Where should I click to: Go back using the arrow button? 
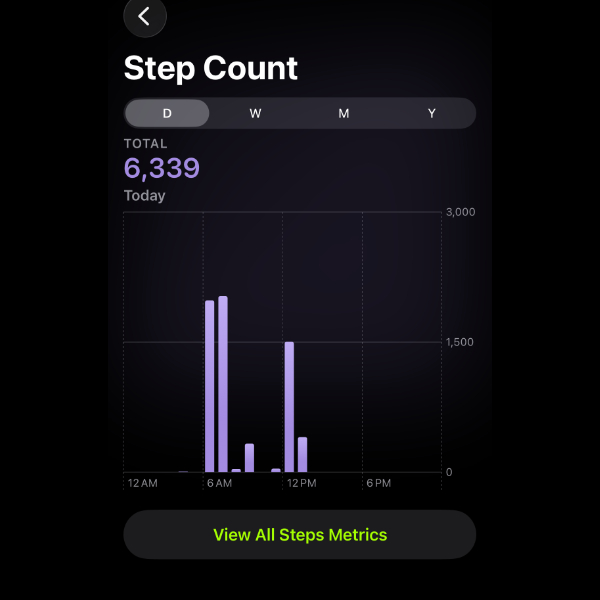tap(145, 16)
